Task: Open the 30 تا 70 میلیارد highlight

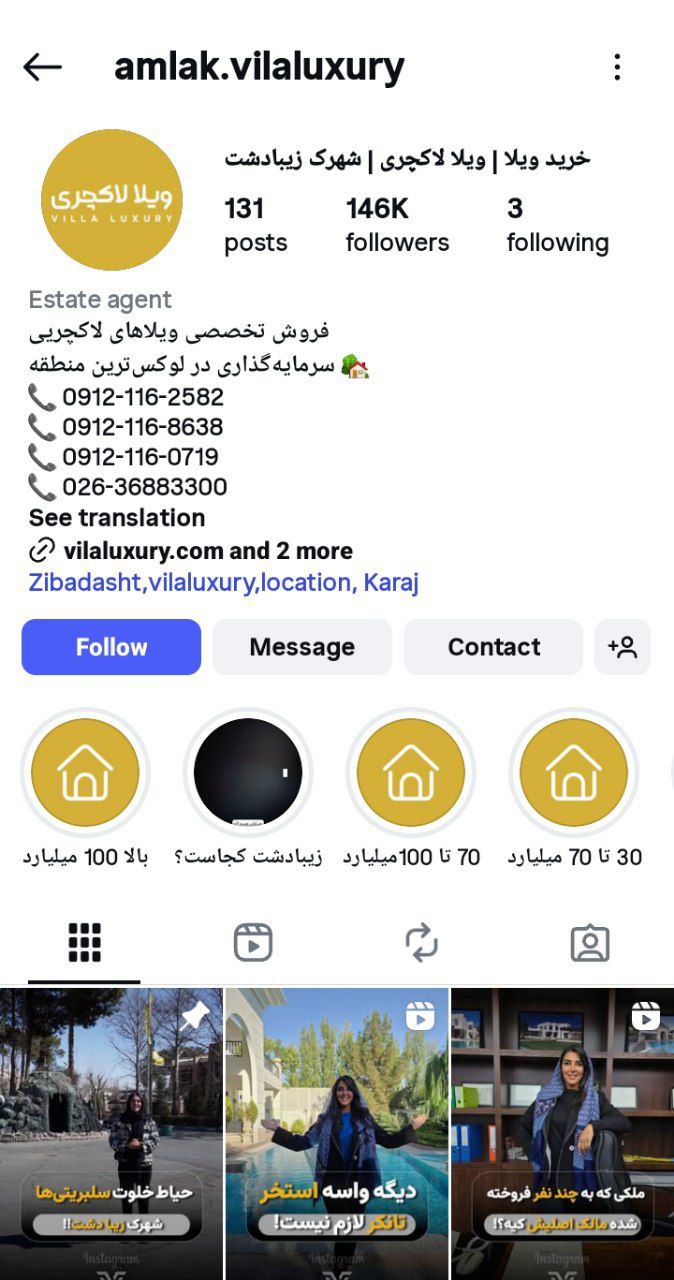Action: 574,772
